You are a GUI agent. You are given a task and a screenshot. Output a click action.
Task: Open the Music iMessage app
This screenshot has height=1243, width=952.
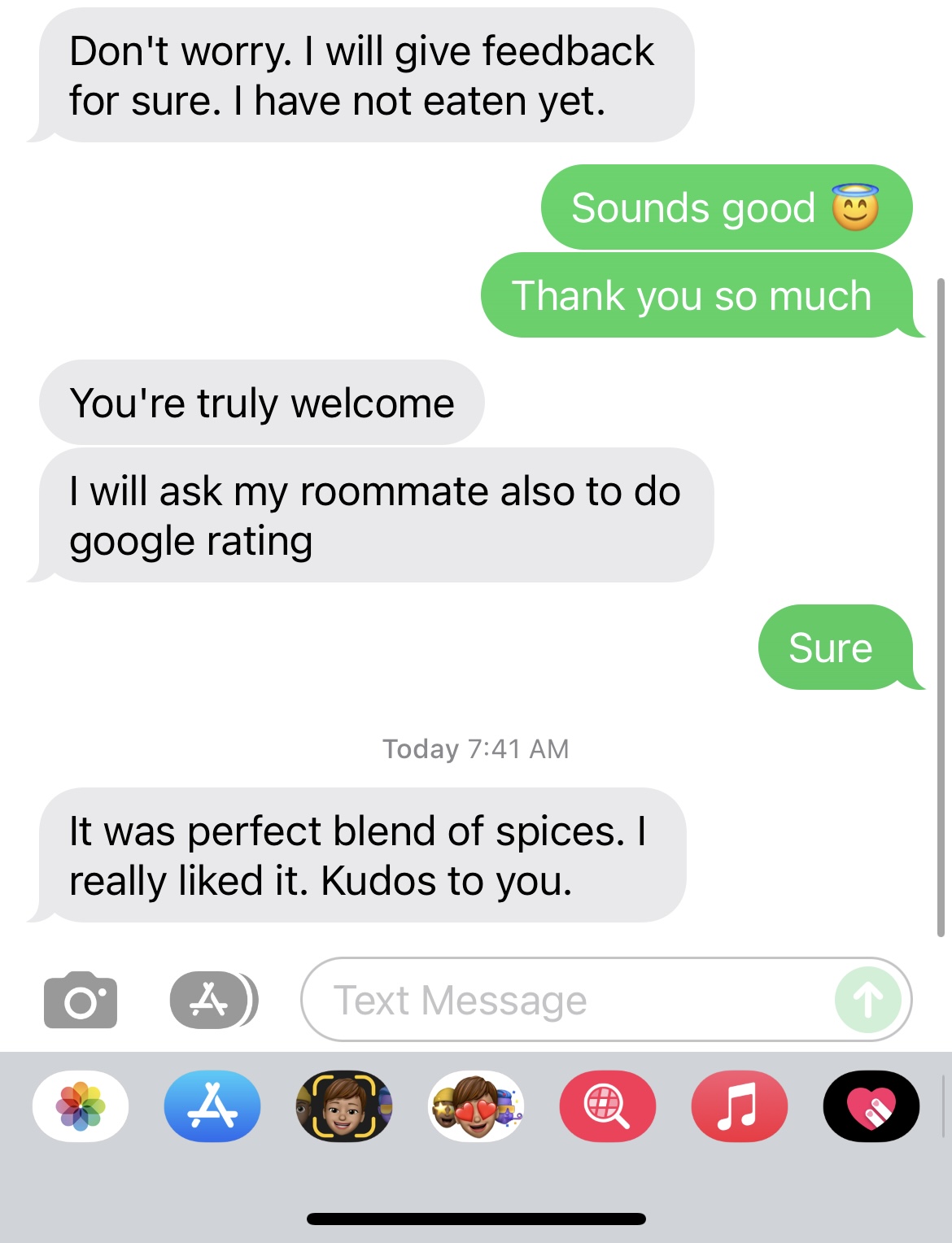[739, 1106]
